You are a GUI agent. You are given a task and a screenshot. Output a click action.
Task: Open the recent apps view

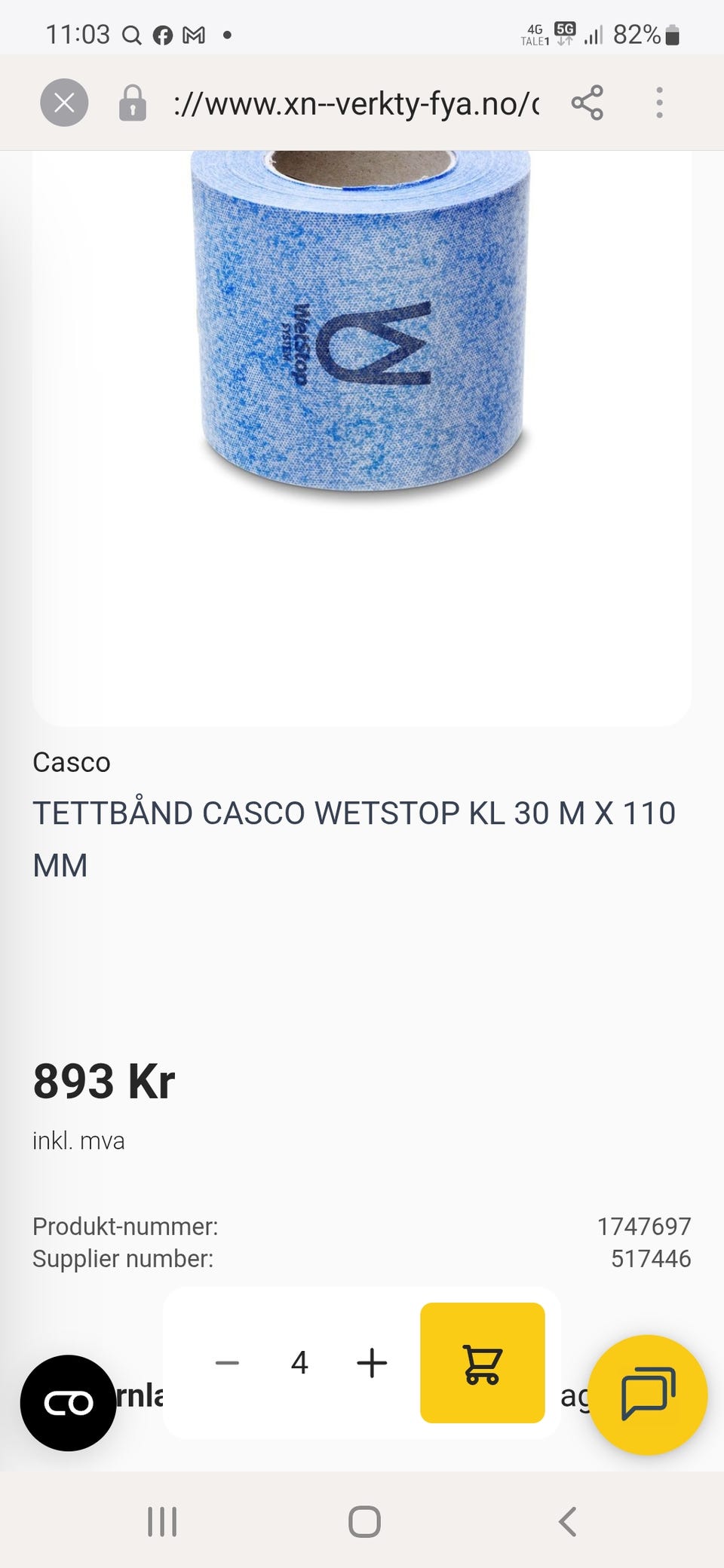pyautogui.click(x=162, y=1521)
